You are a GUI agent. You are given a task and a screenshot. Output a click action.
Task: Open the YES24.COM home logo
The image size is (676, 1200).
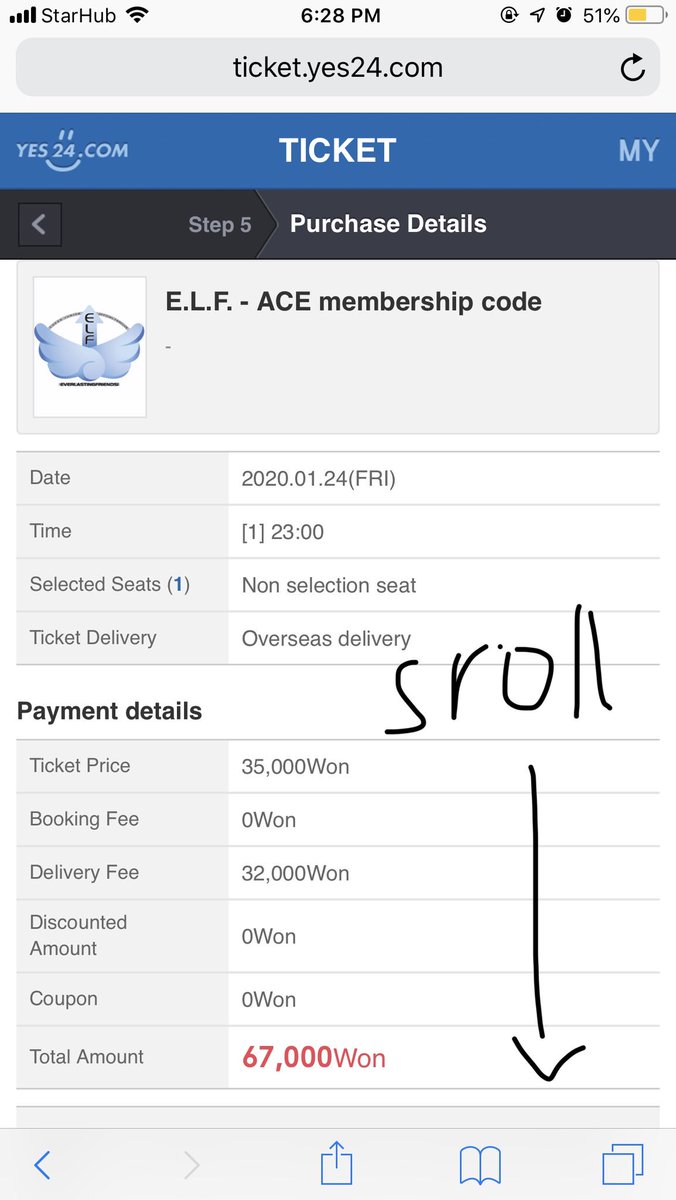coord(72,150)
